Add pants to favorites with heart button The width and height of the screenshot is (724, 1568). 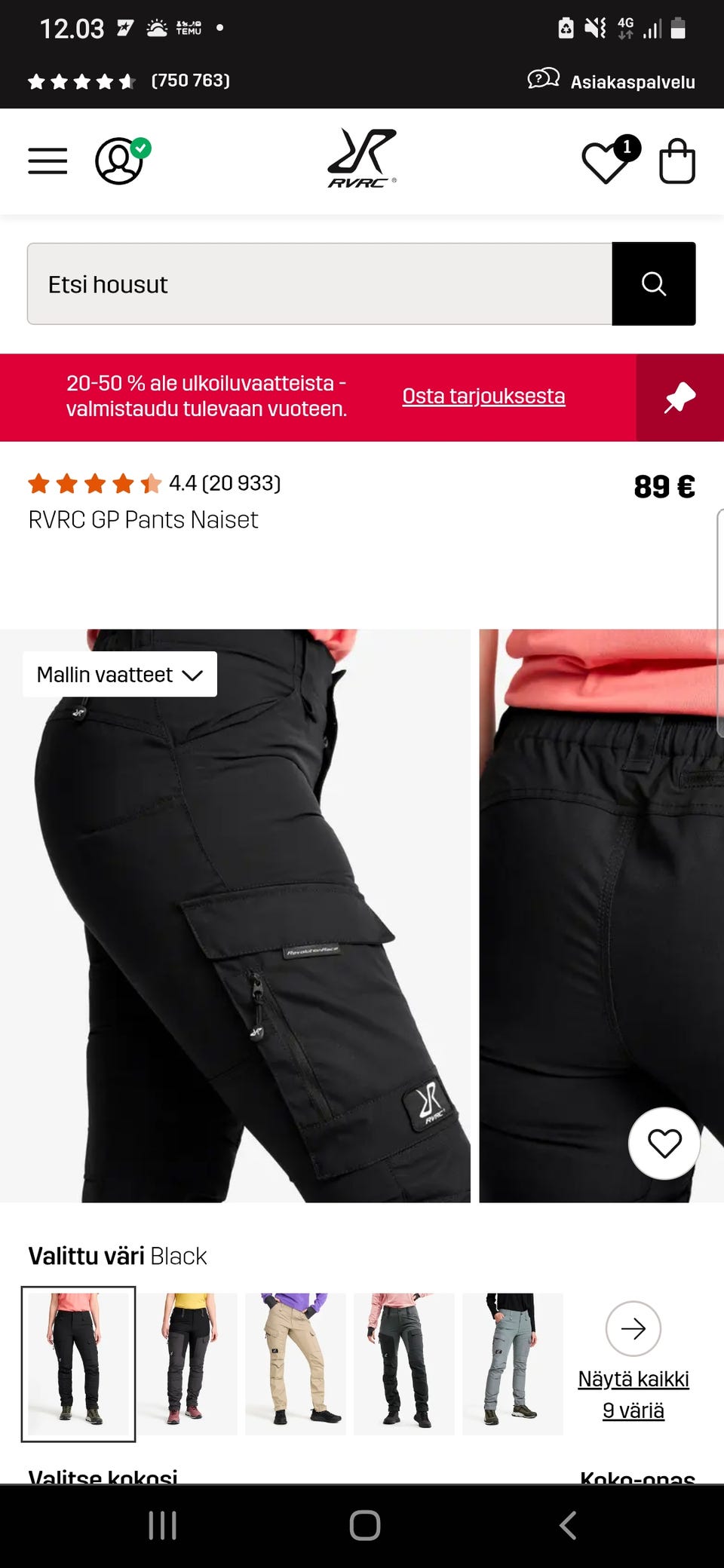point(664,1144)
